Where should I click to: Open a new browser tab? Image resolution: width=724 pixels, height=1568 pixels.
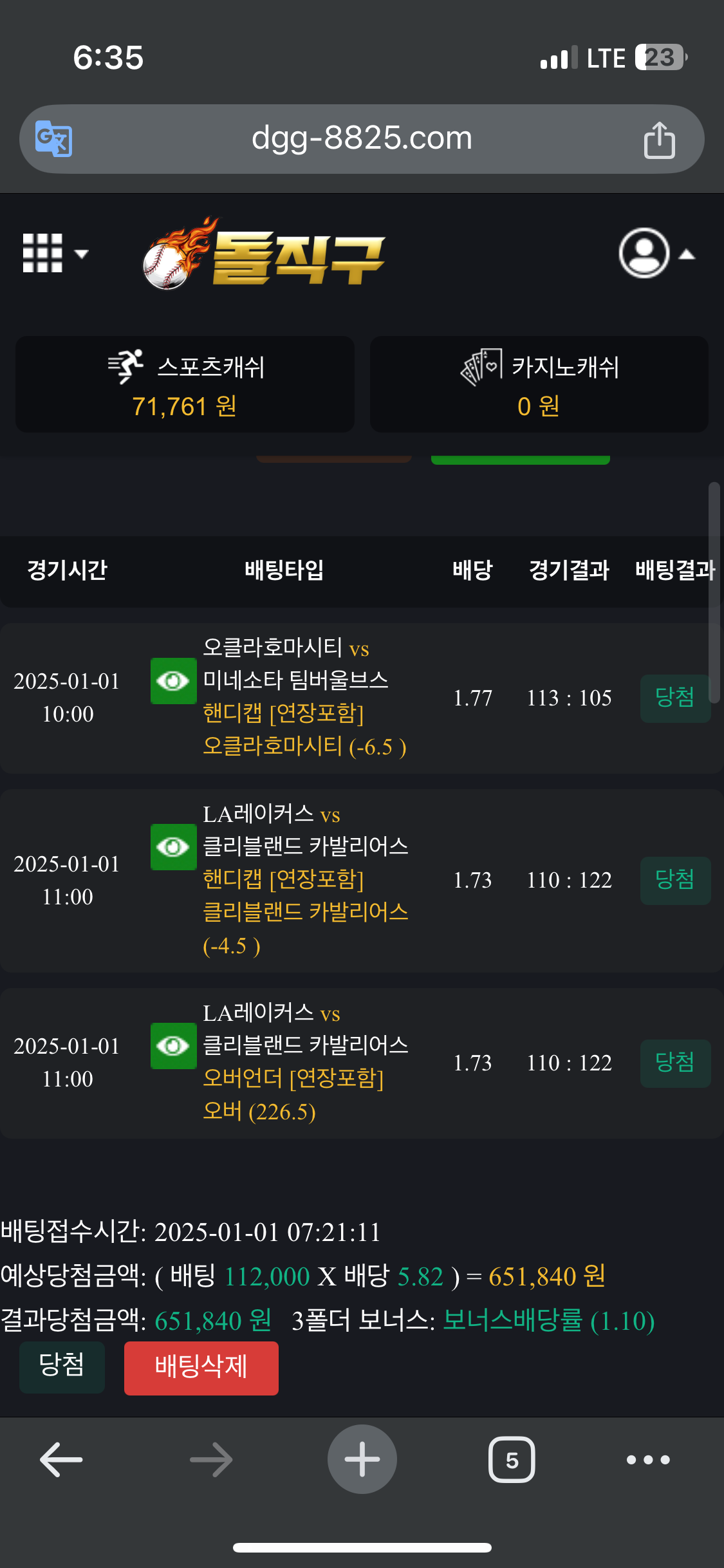coord(362,1459)
